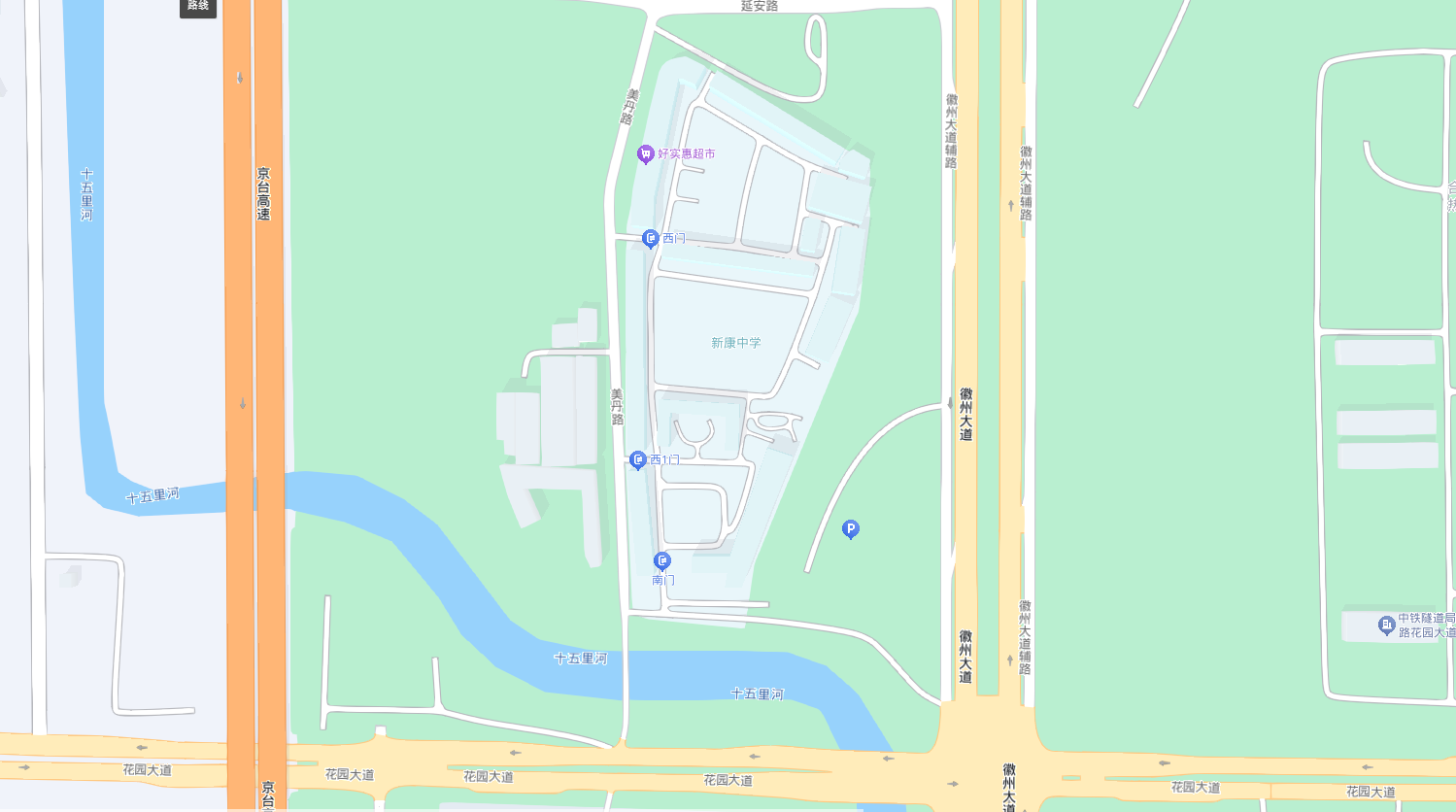This screenshot has height=812, width=1456.
Task: Select the 新康中学 place label
Action: [x=735, y=343]
